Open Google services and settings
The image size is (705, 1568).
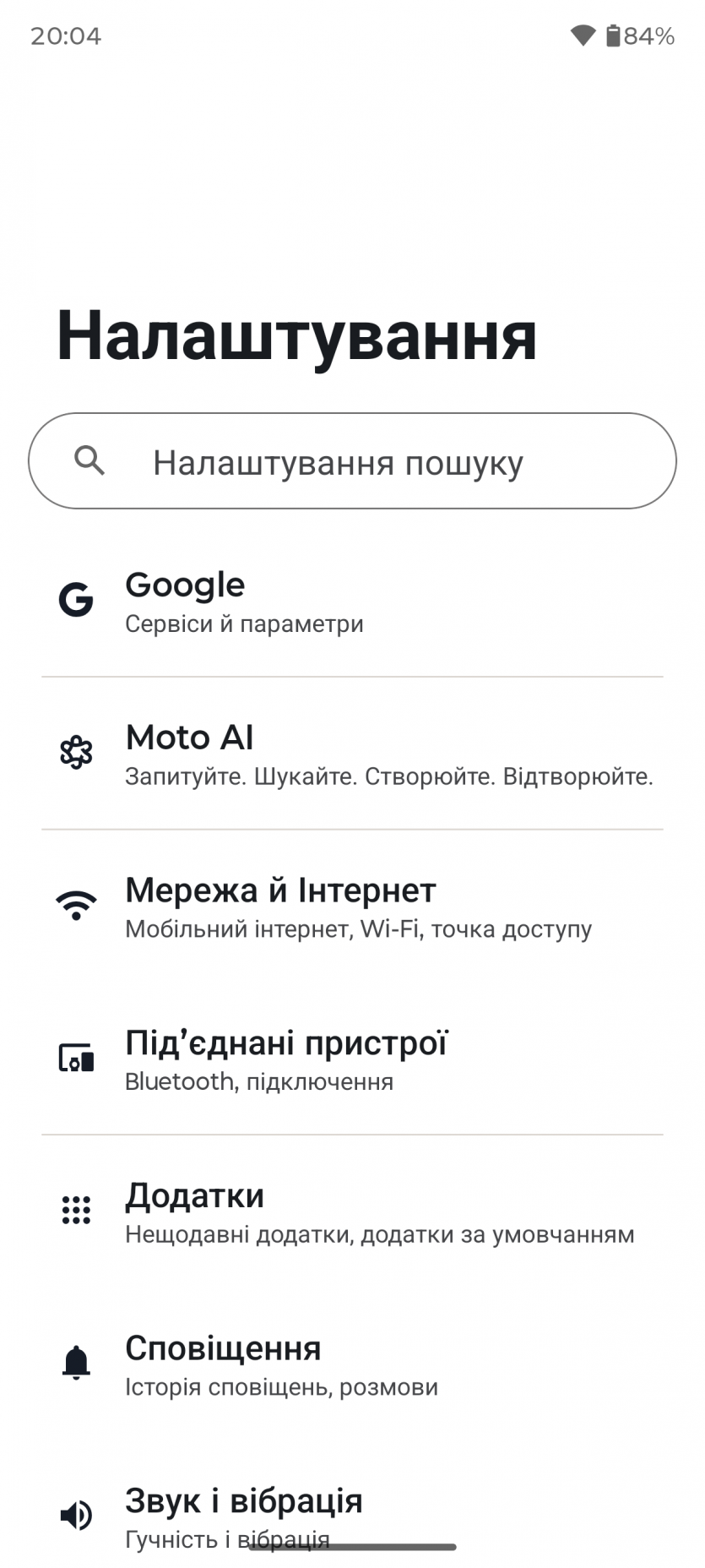[352, 601]
